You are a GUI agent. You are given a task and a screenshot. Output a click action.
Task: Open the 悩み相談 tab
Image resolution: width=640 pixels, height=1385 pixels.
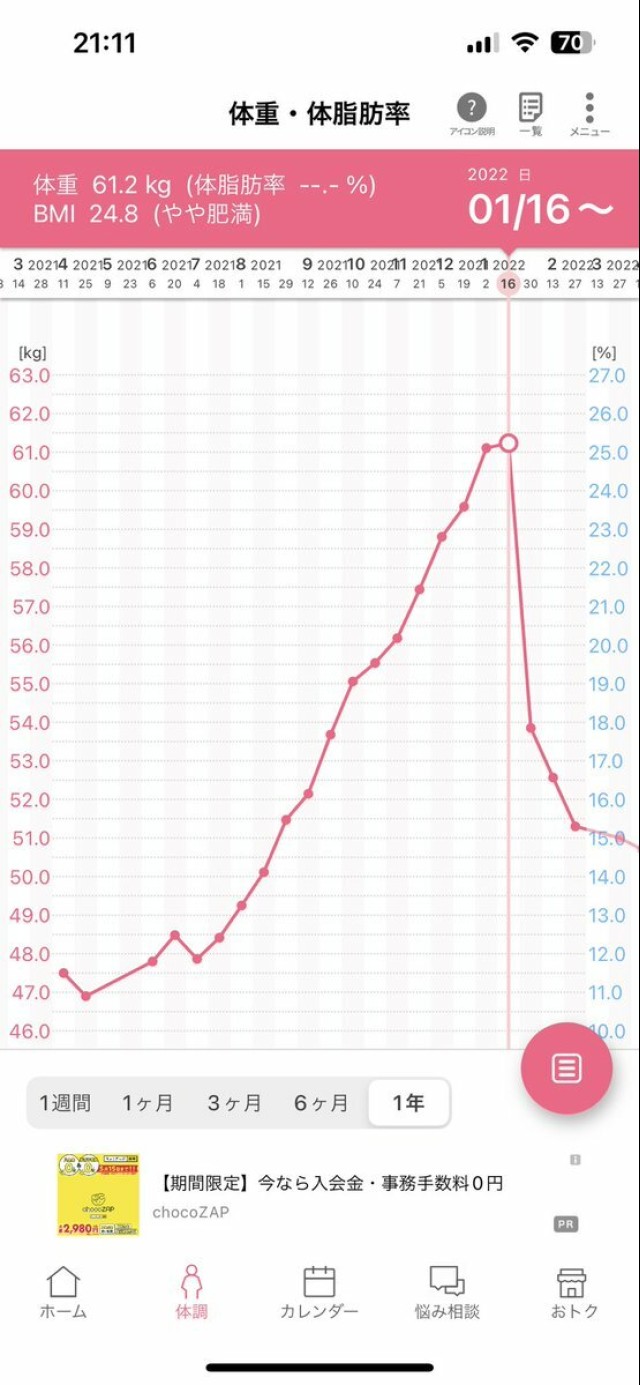tap(447, 1292)
